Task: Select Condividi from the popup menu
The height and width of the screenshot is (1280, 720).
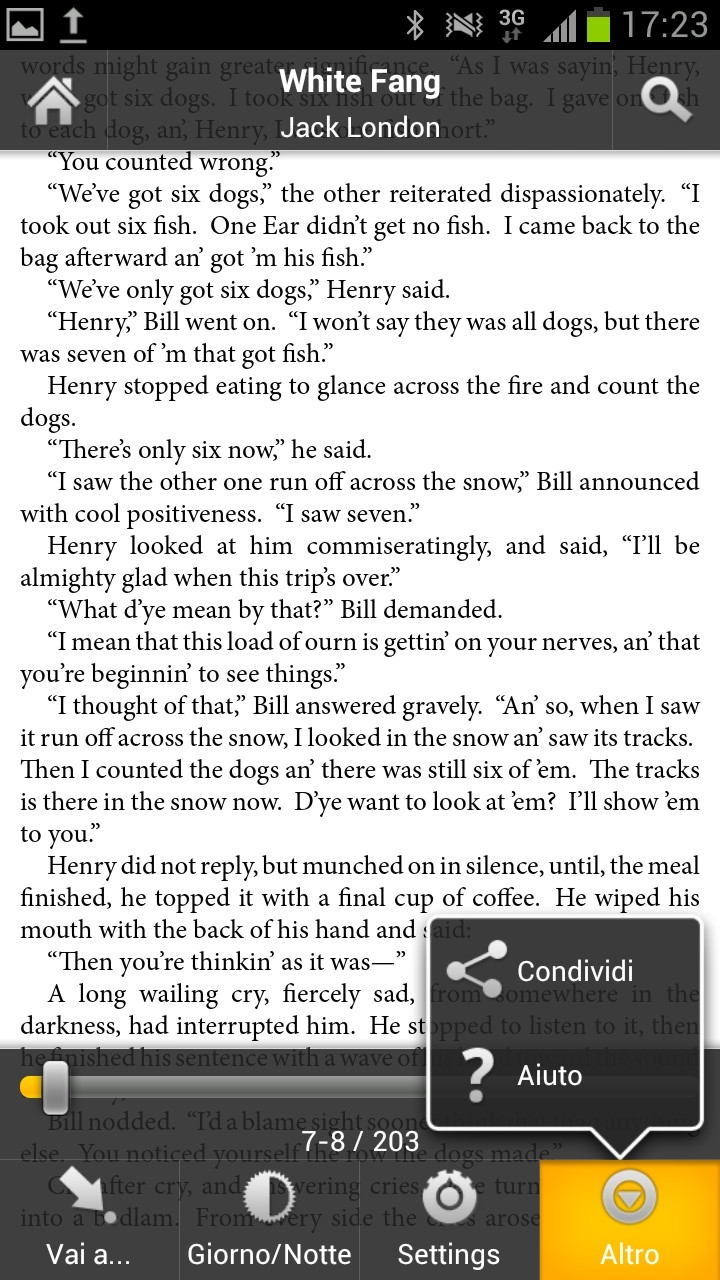Action: click(565, 970)
